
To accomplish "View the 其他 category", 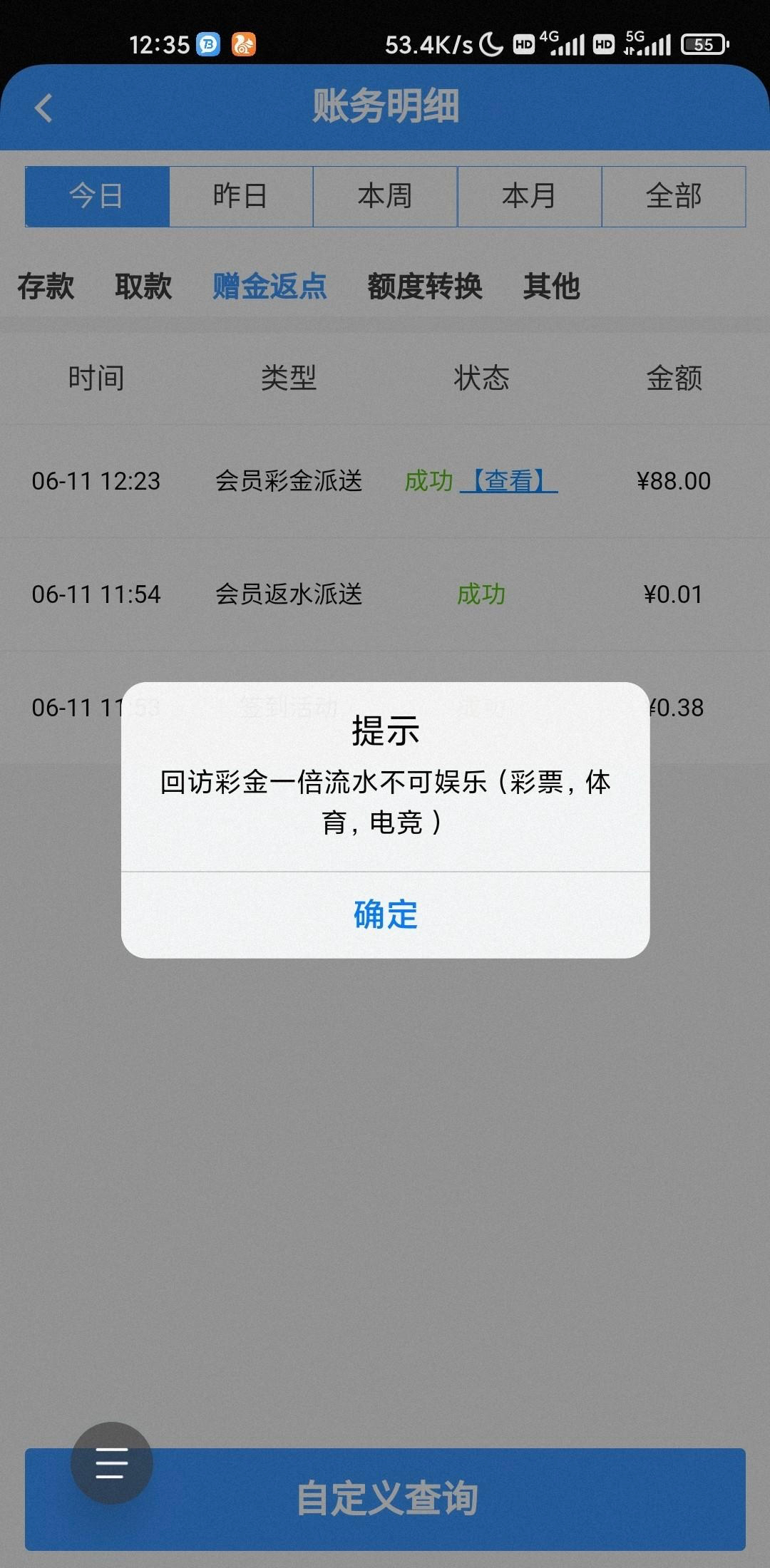I will [551, 287].
